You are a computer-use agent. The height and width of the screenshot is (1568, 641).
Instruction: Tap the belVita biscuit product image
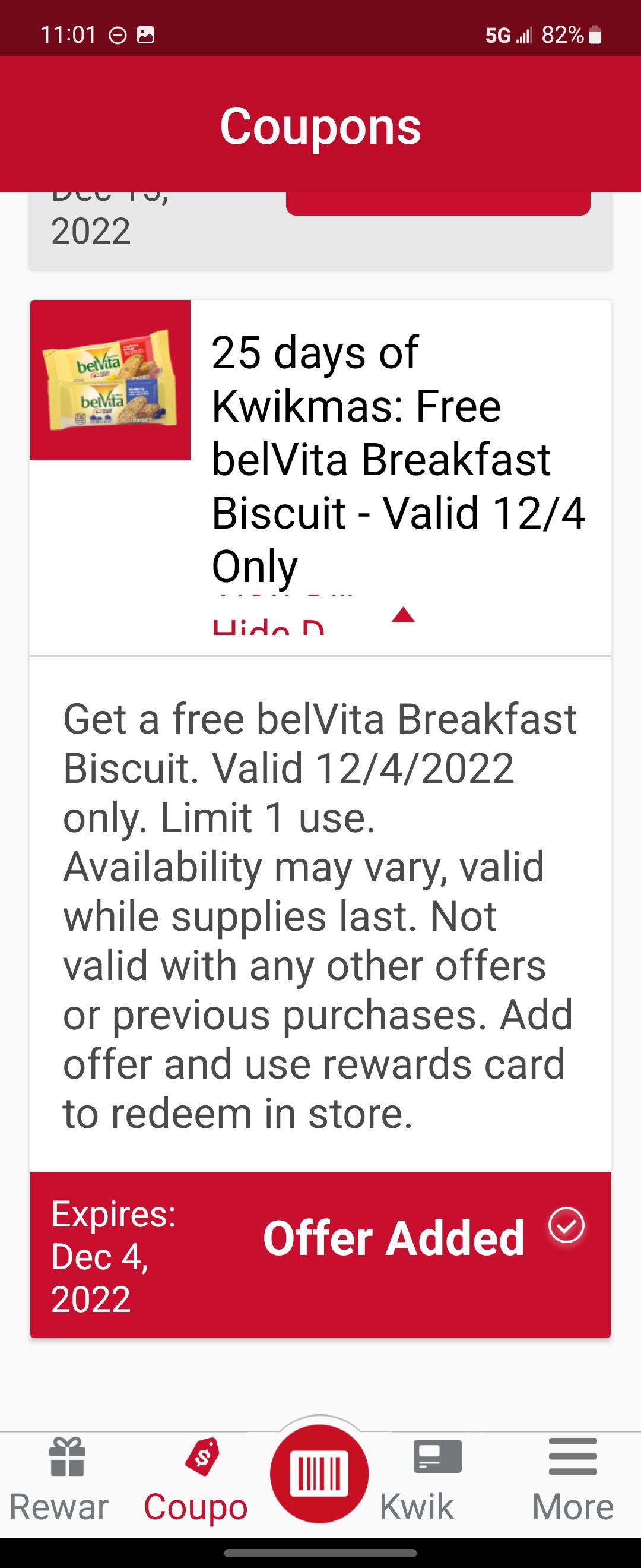[110, 381]
